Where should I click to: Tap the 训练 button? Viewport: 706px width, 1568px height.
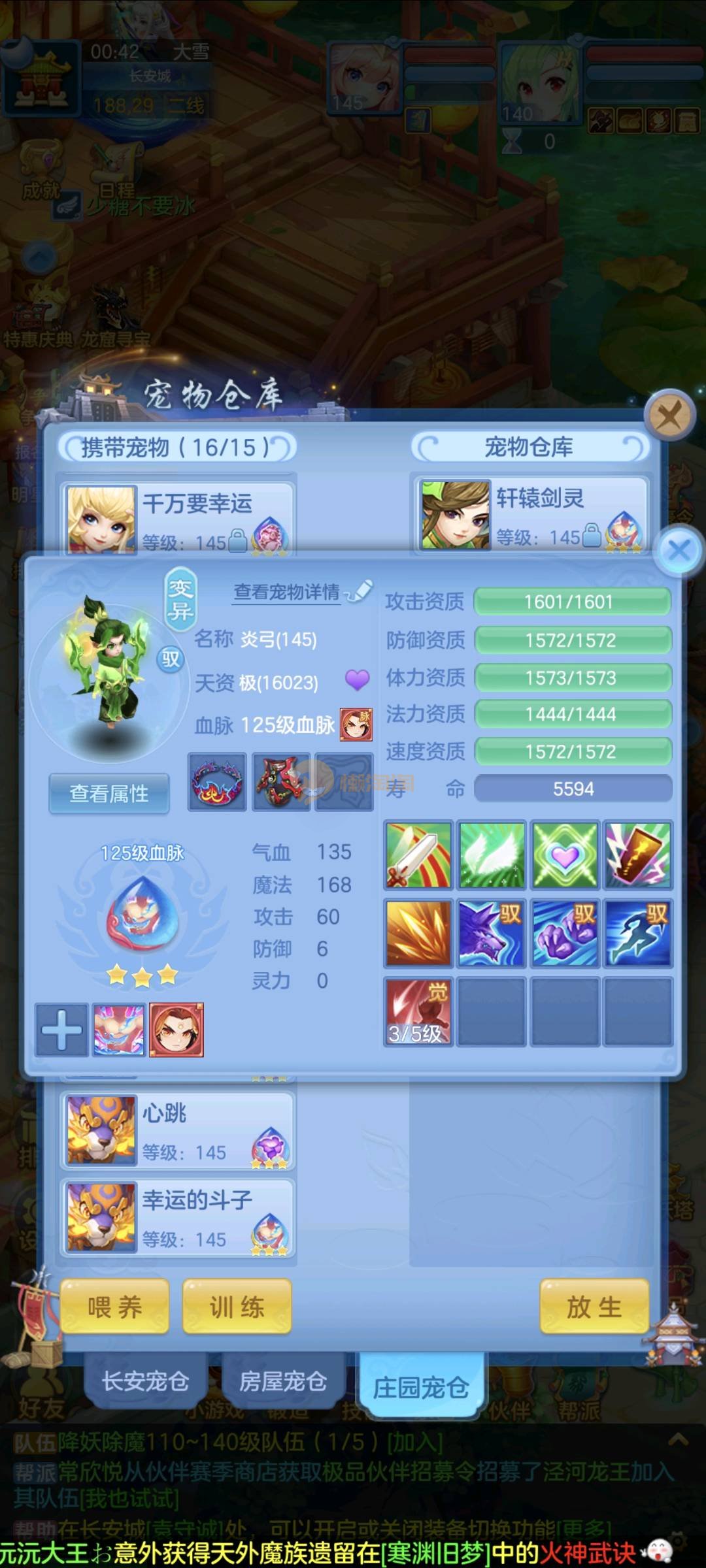(x=237, y=1307)
